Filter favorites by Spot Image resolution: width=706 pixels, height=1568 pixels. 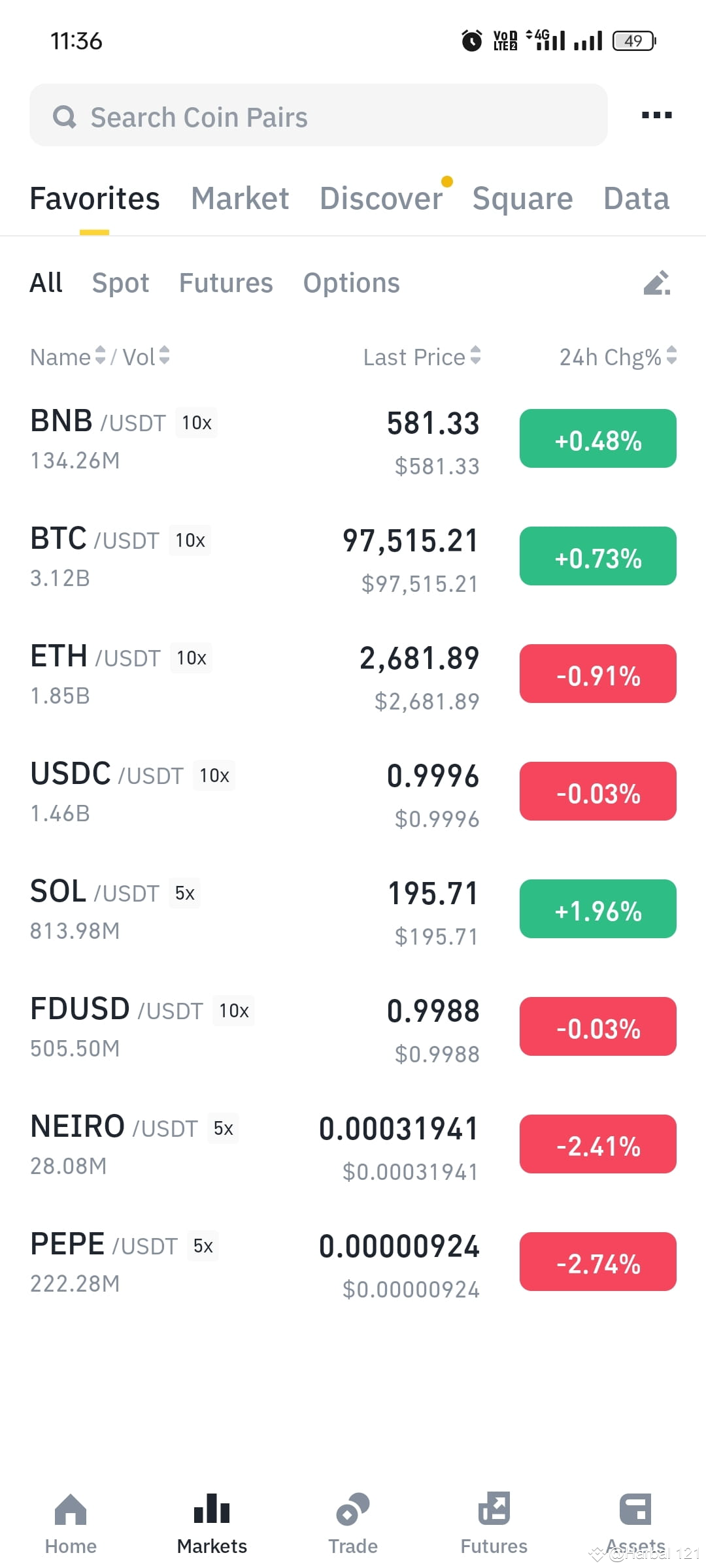click(x=120, y=283)
